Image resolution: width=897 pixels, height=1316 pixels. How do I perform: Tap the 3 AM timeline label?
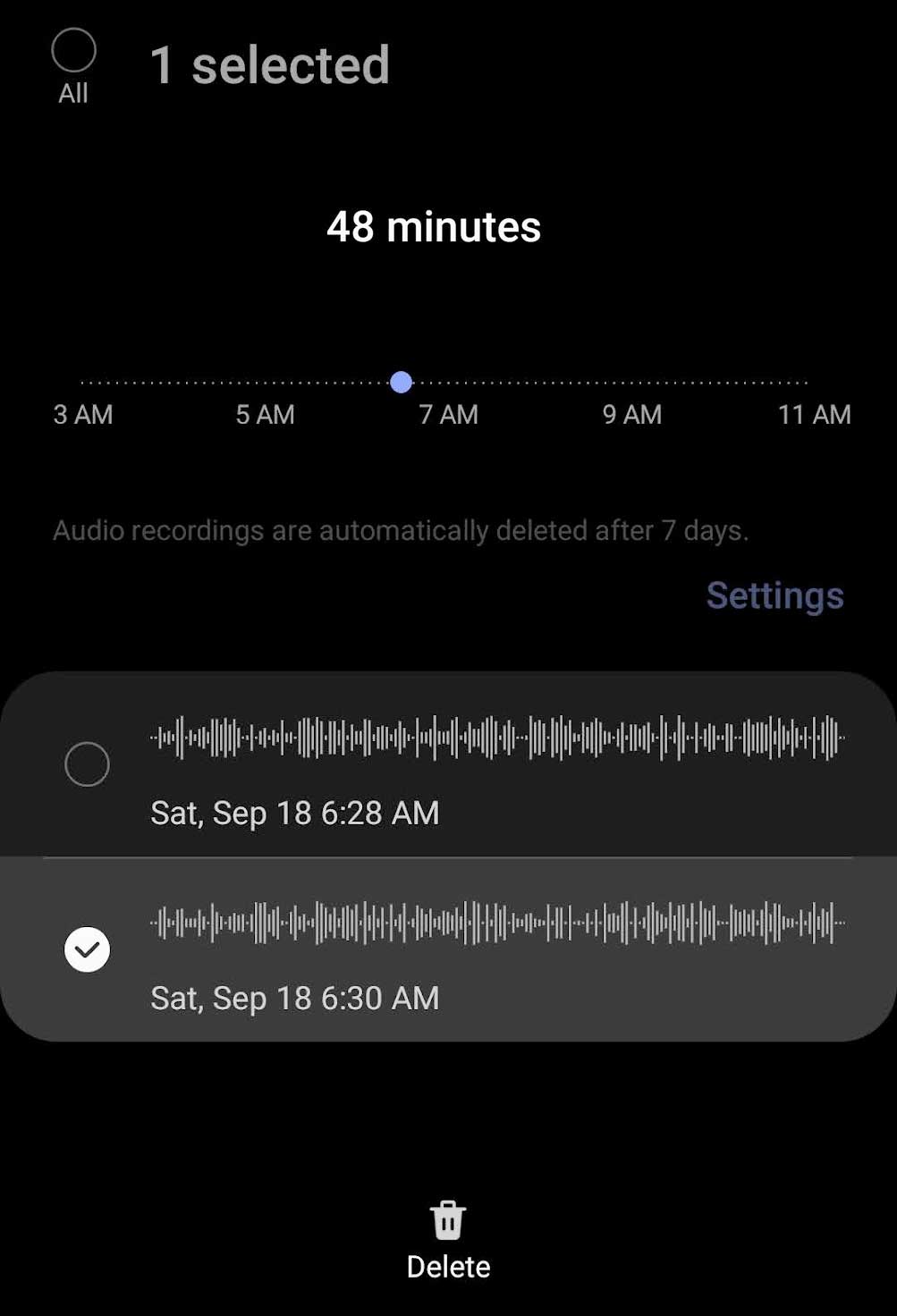82,413
